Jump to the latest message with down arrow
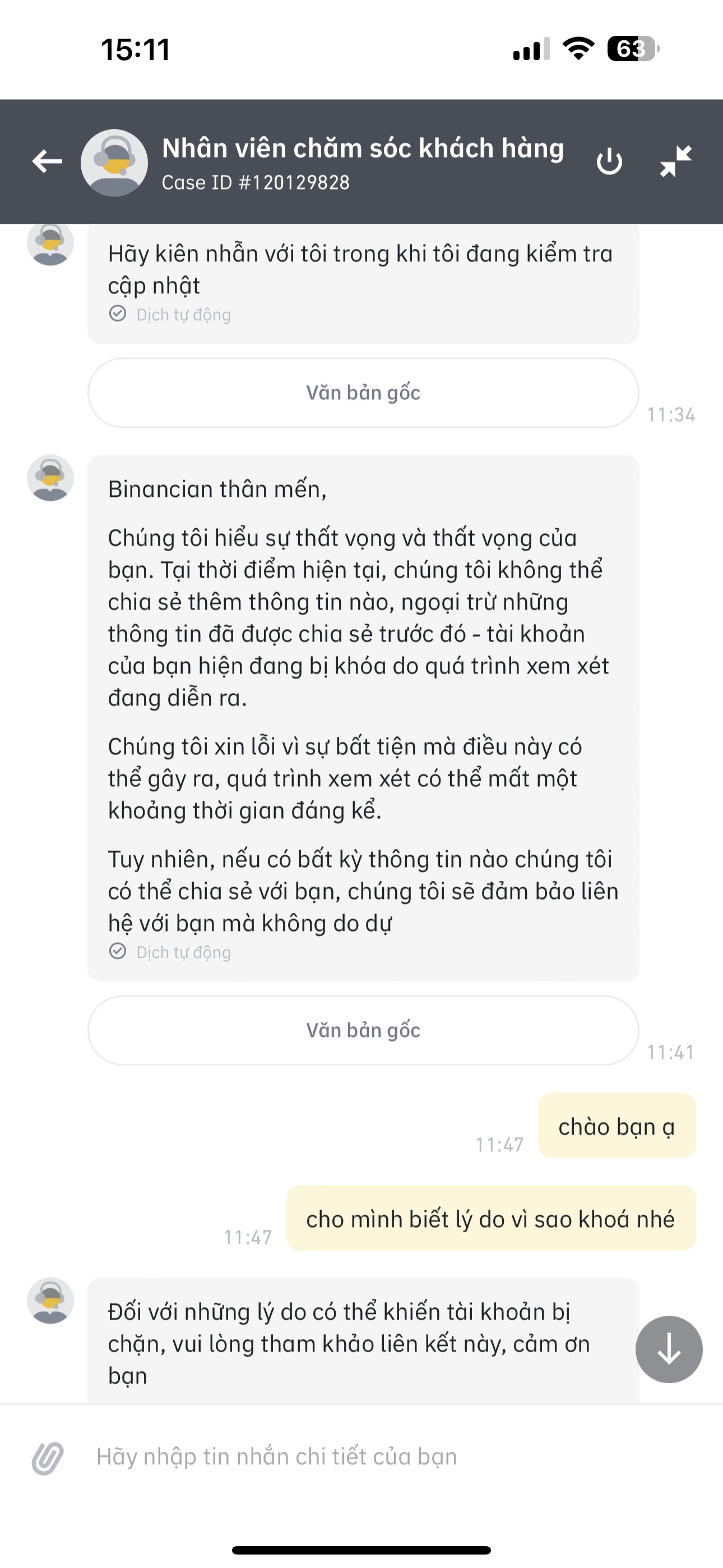723x1568 pixels. [x=669, y=1349]
